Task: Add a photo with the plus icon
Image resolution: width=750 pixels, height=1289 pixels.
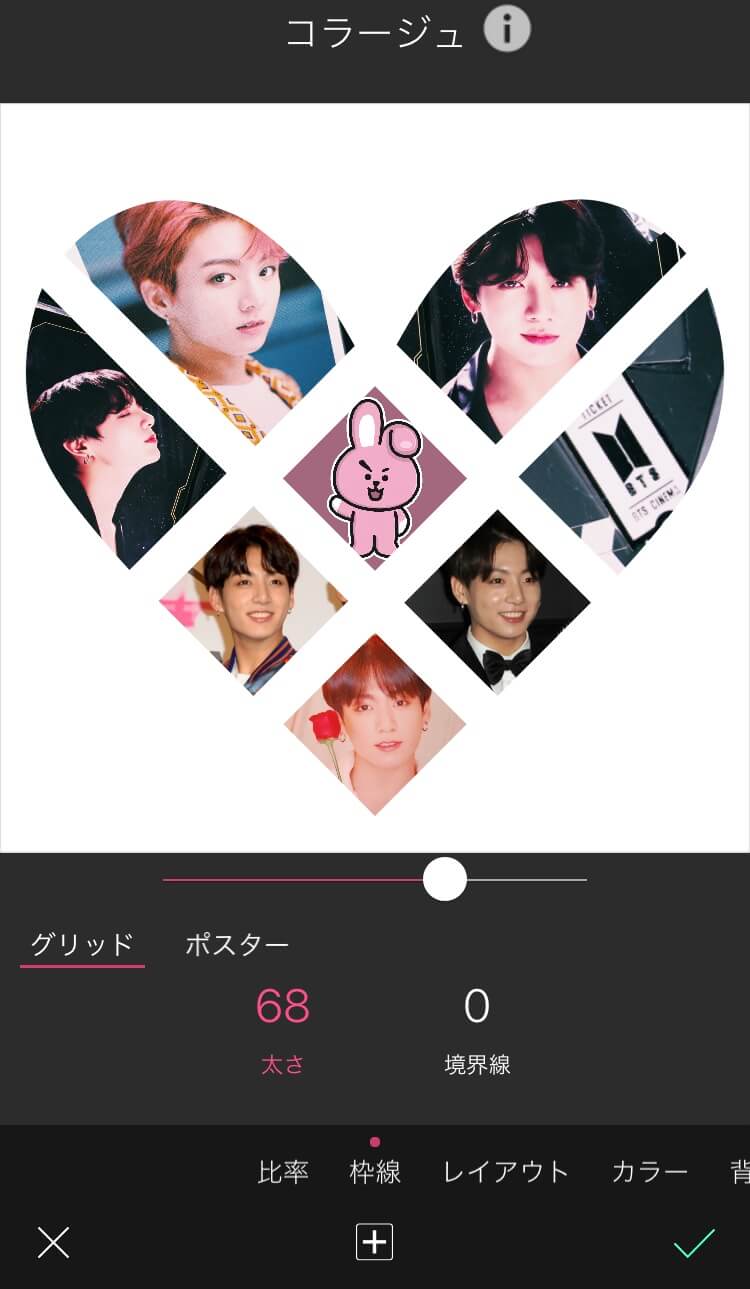Action: [x=375, y=1242]
